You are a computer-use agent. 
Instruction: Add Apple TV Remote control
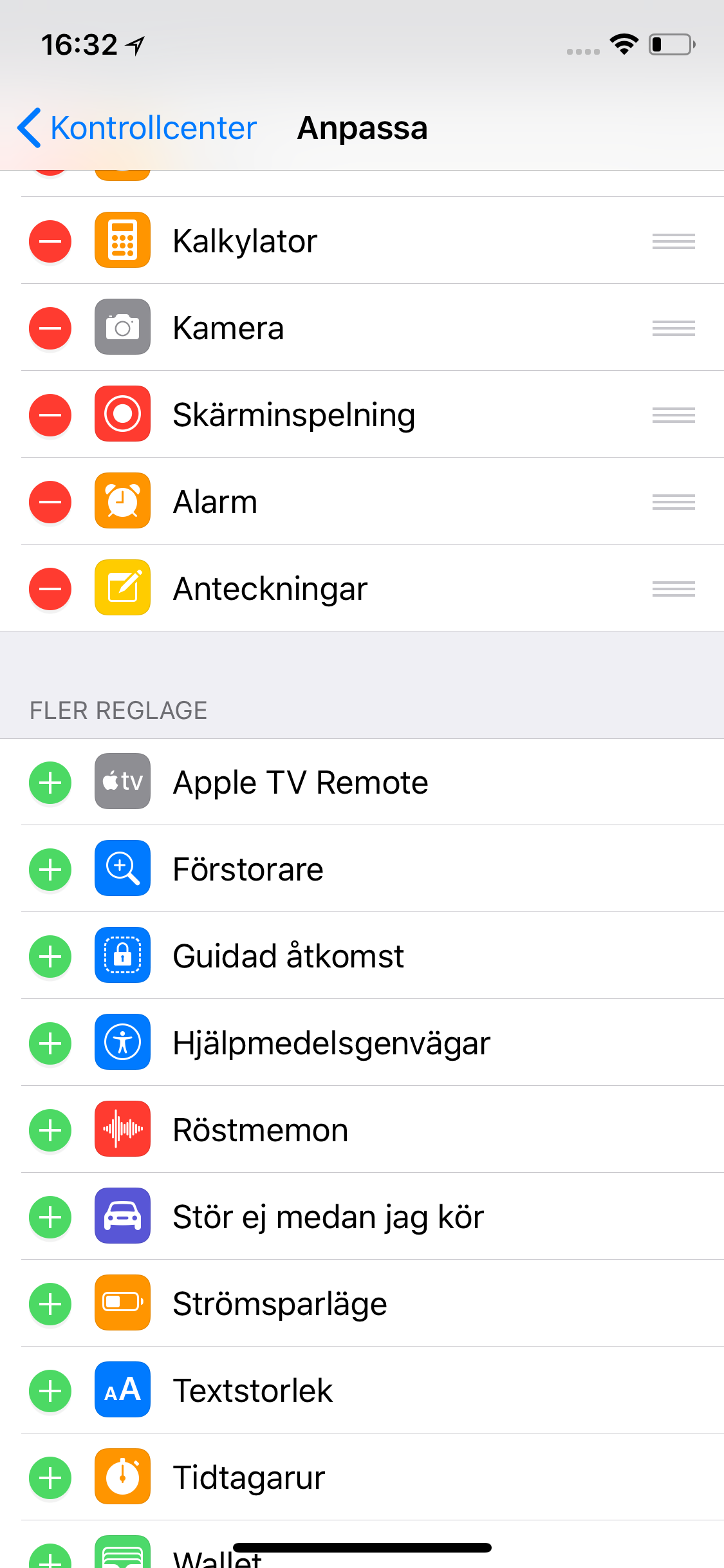[x=50, y=783]
